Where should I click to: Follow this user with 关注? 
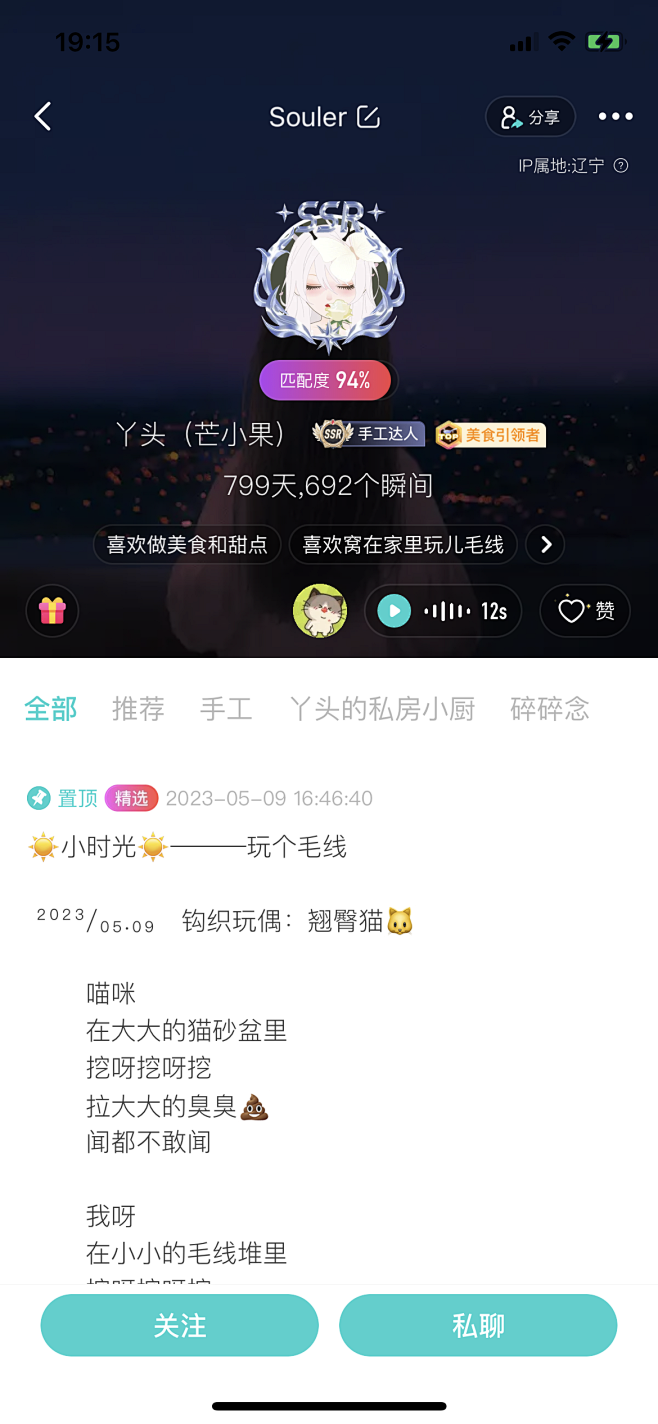coord(180,1325)
